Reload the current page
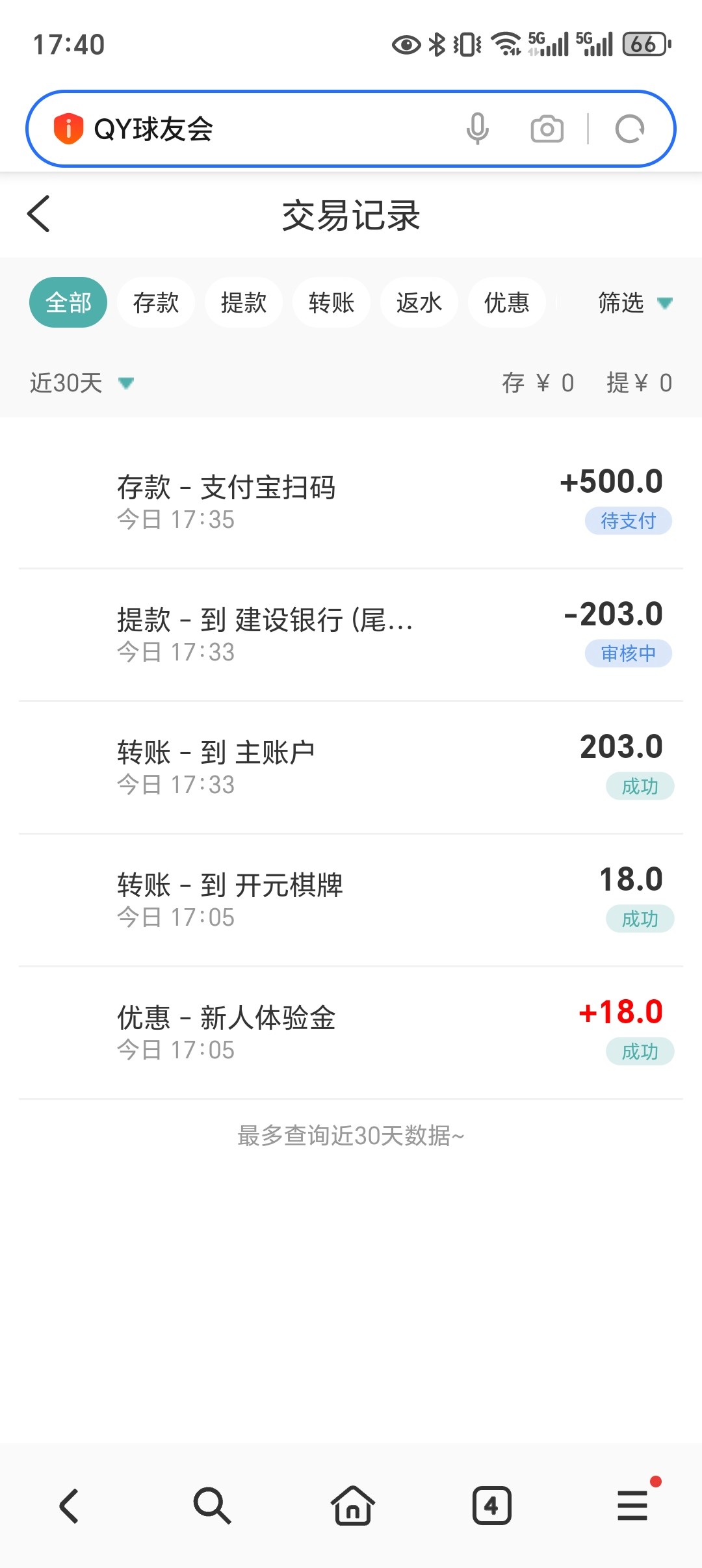Image resolution: width=702 pixels, height=1568 pixels. point(629,129)
